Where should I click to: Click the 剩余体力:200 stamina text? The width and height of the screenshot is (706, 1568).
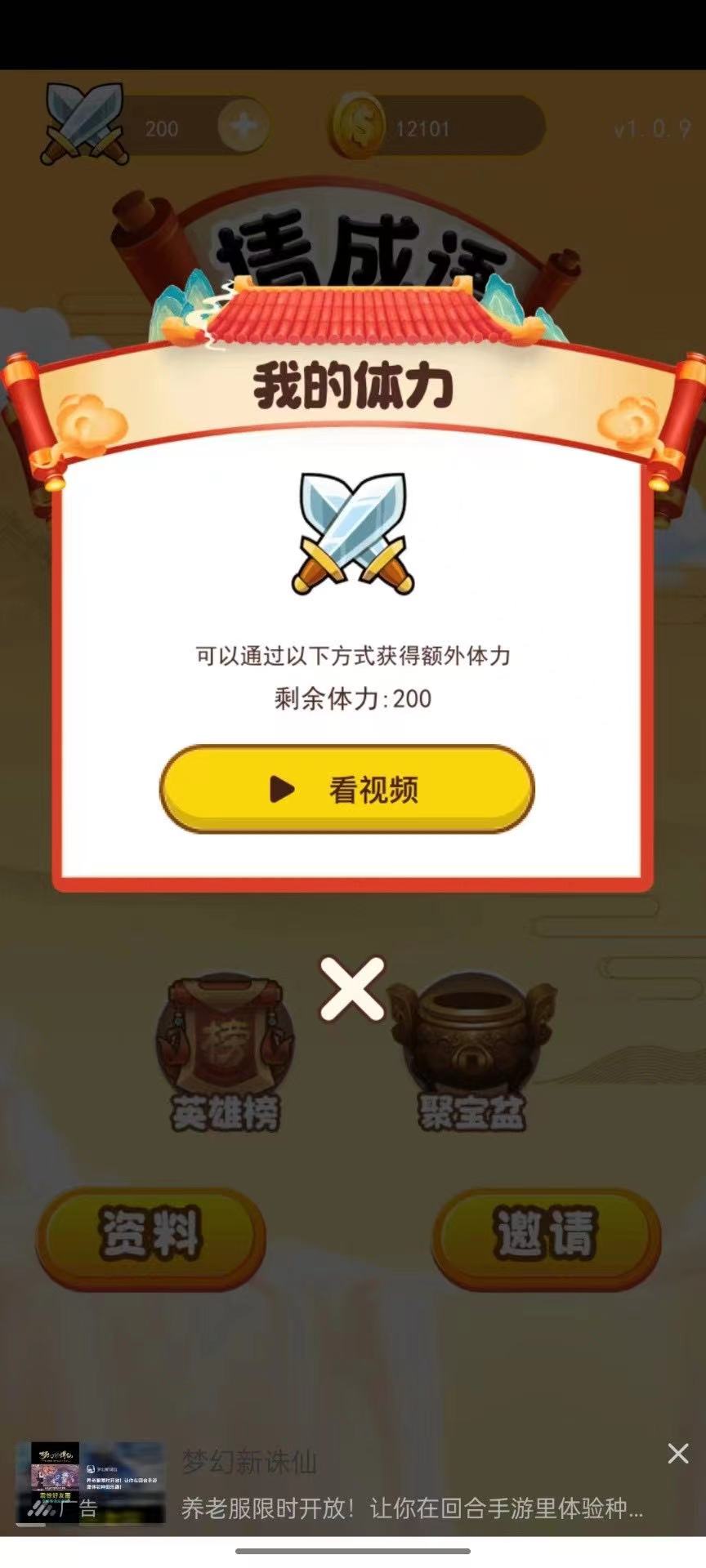pyautogui.click(x=352, y=698)
